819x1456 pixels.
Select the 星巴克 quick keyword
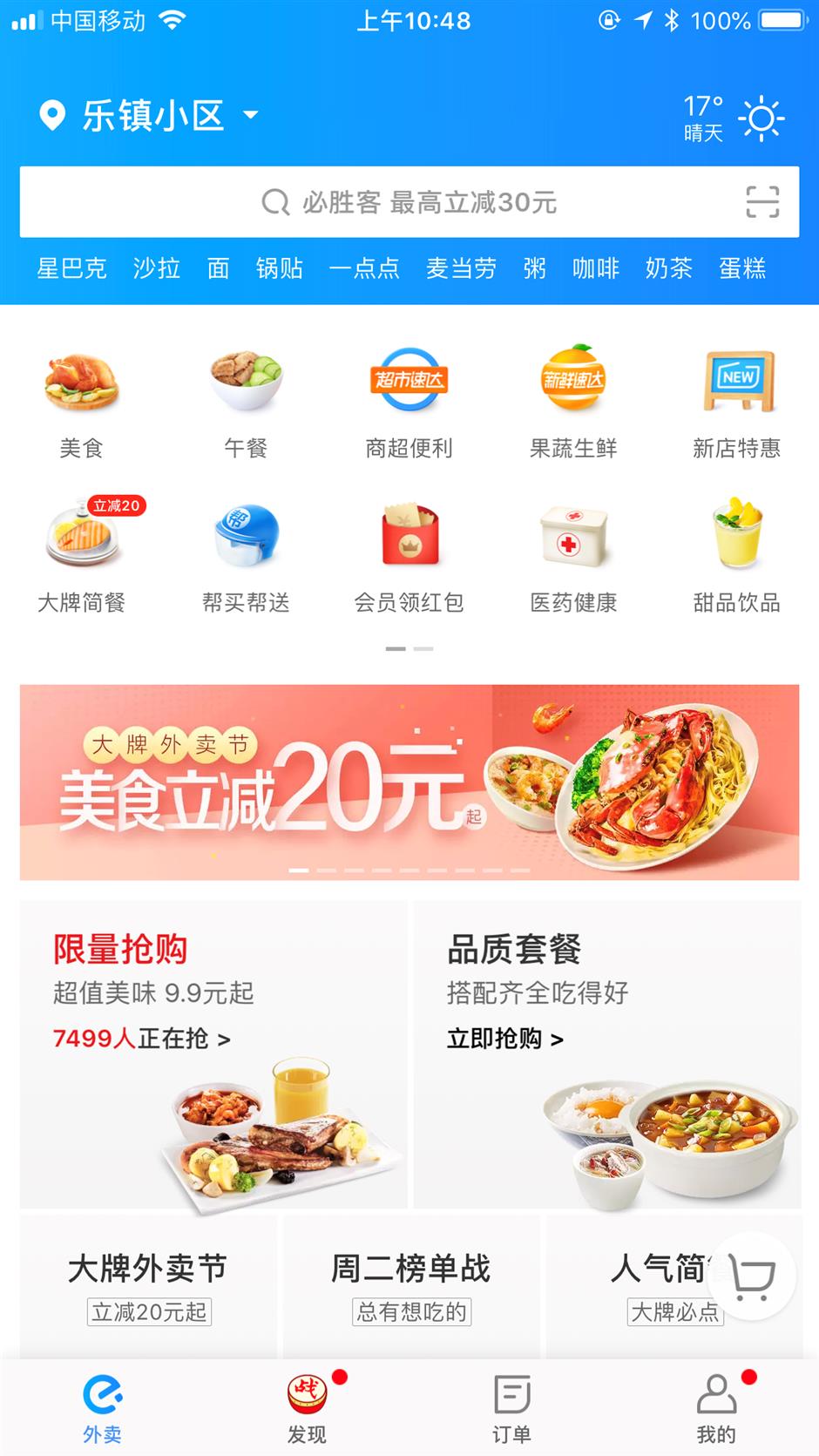(x=71, y=268)
